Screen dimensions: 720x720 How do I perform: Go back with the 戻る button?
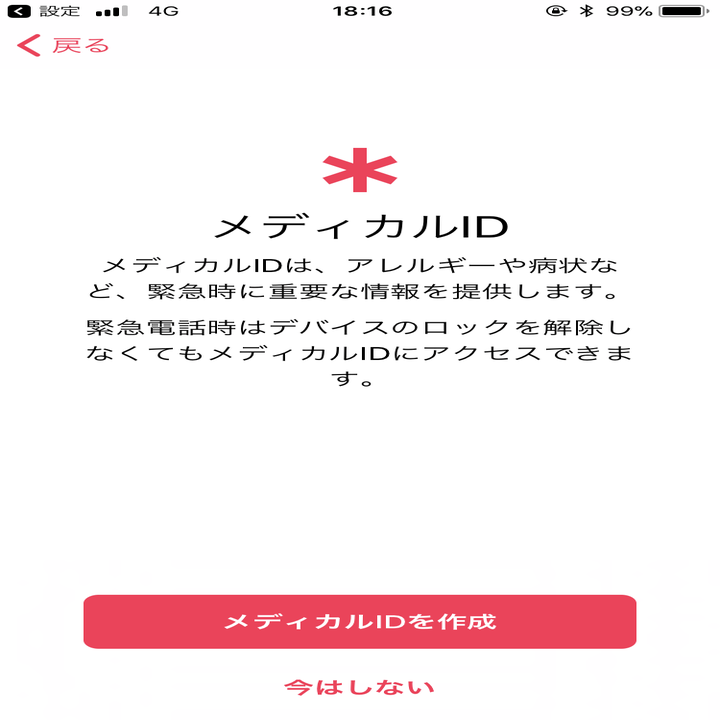pyautogui.click(x=62, y=45)
